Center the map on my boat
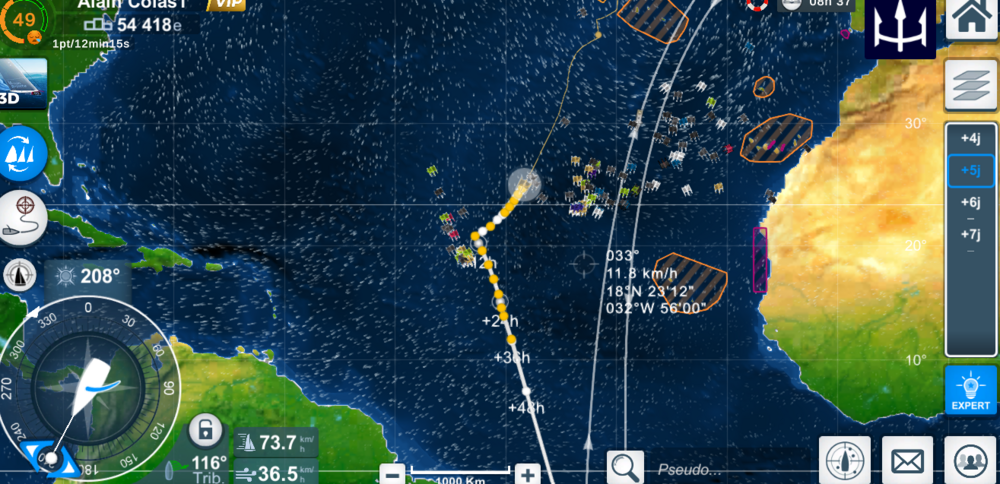The width and height of the screenshot is (1000, 484). point(845,461)
